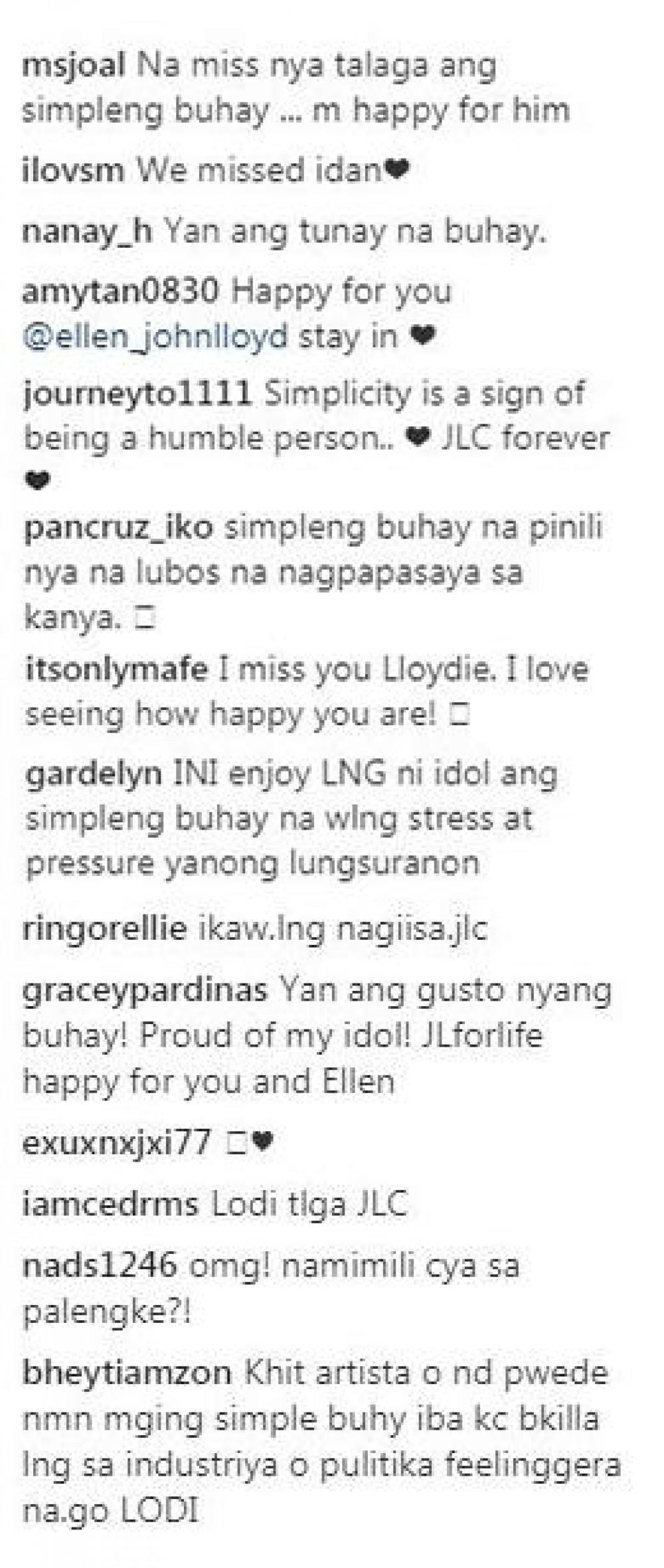Open nanay_h's profile
This screenshot has width=664, height=1568.
pyautogui.click(x=86, y=232)
